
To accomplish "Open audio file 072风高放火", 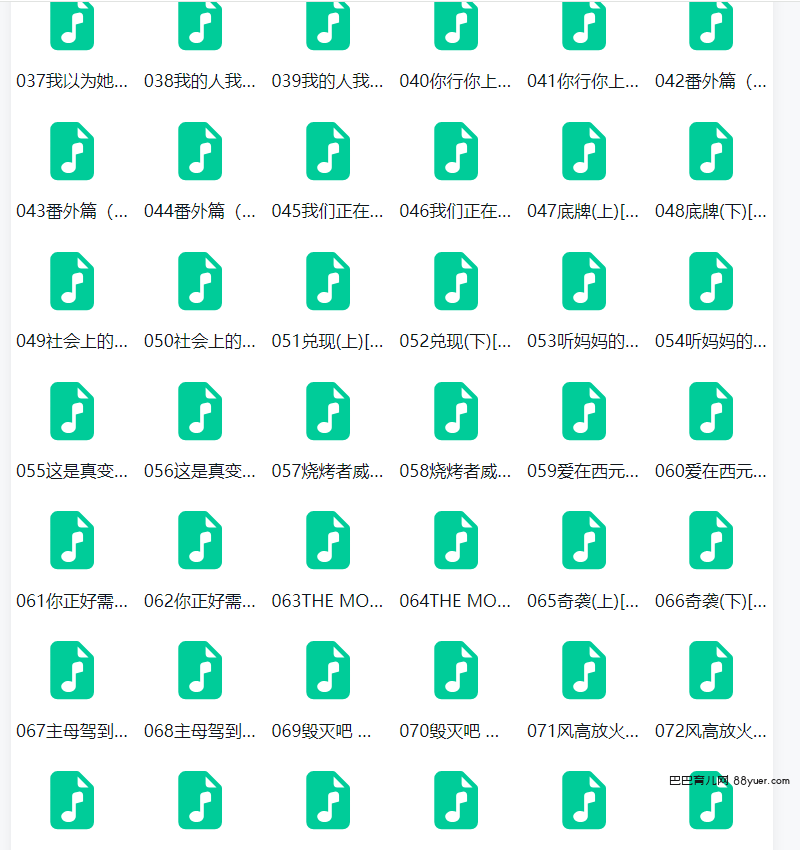I will tap(711, 670).
